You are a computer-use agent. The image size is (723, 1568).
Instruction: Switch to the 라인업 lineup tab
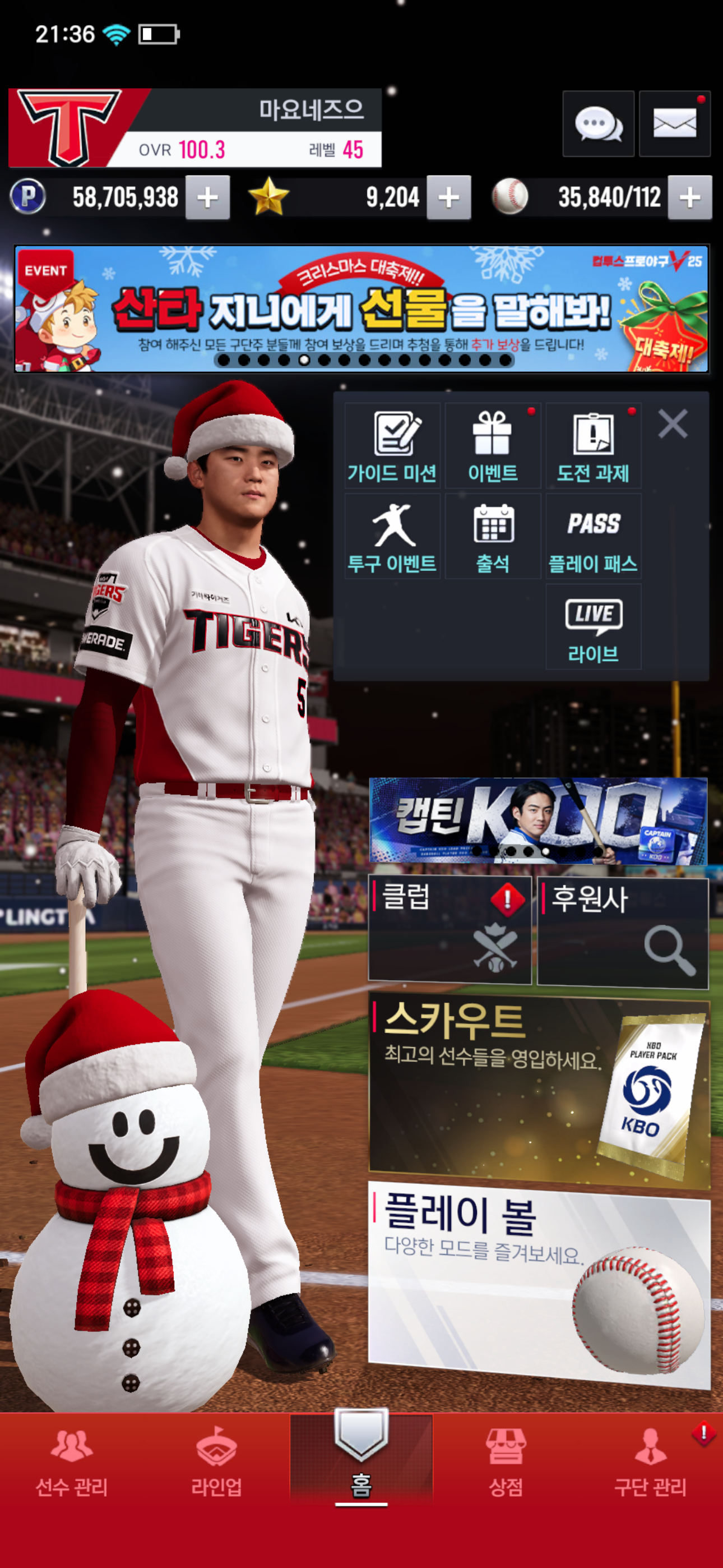(216, 1461)
